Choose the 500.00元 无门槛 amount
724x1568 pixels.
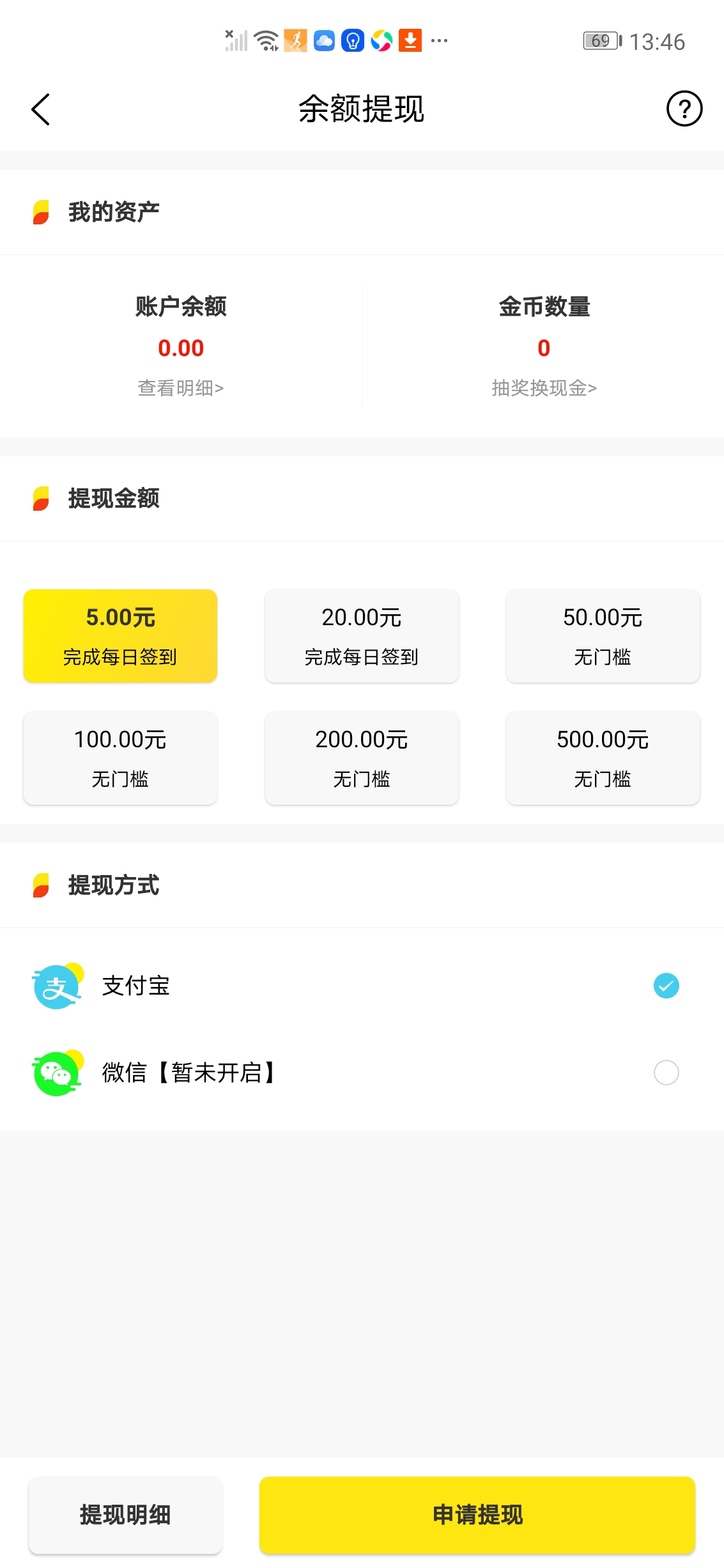pyautogui.click(x=603, y=757)
